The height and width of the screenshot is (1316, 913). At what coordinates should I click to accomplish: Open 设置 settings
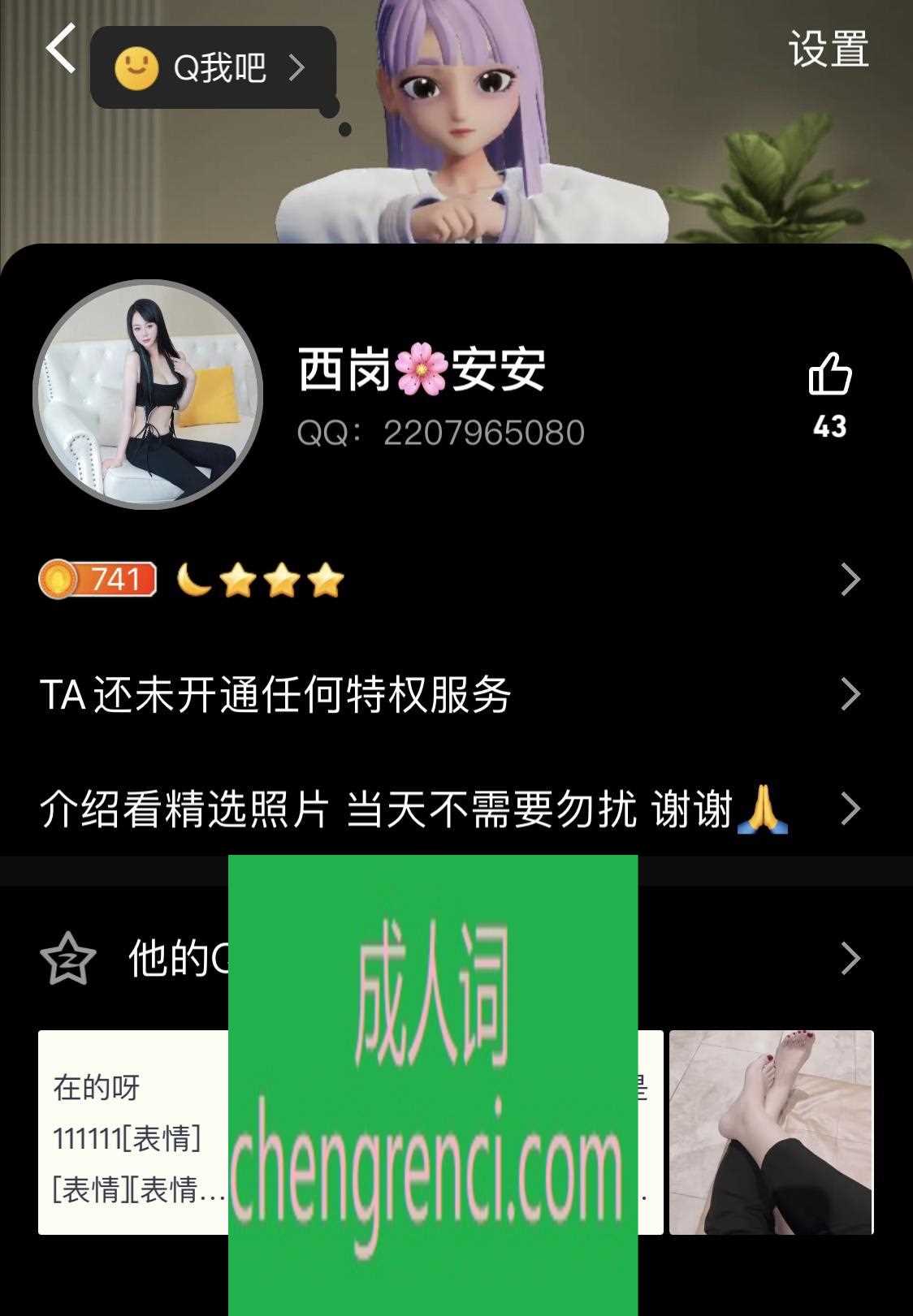click(829, 49)
